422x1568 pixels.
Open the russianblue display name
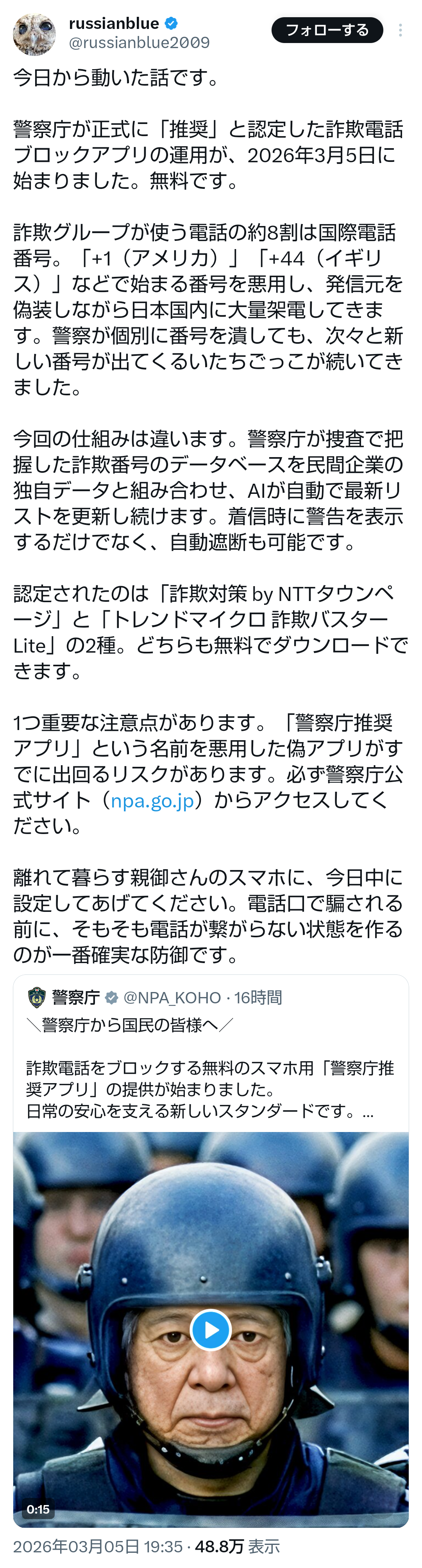pos(114,24)
